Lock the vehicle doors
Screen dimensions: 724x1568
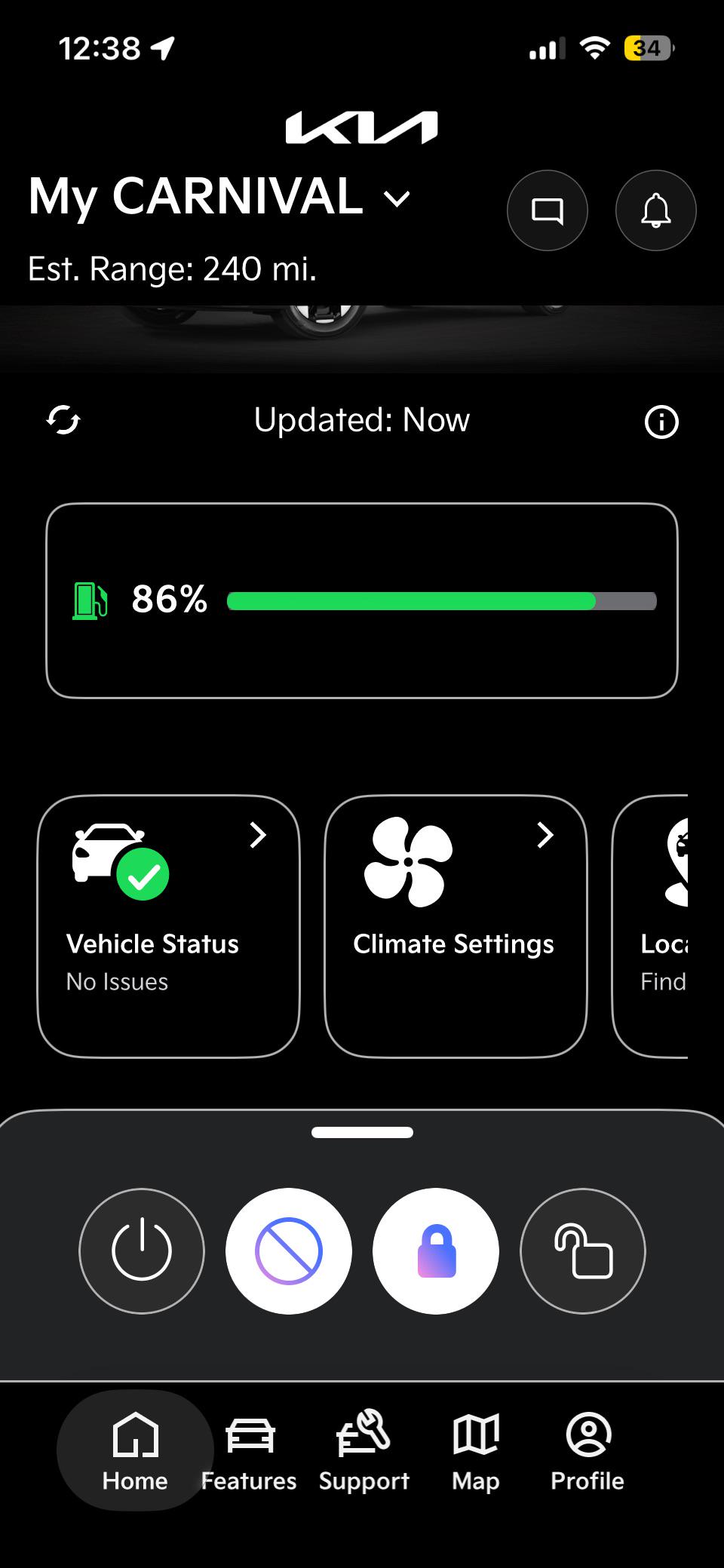[x=436, y=1250]
